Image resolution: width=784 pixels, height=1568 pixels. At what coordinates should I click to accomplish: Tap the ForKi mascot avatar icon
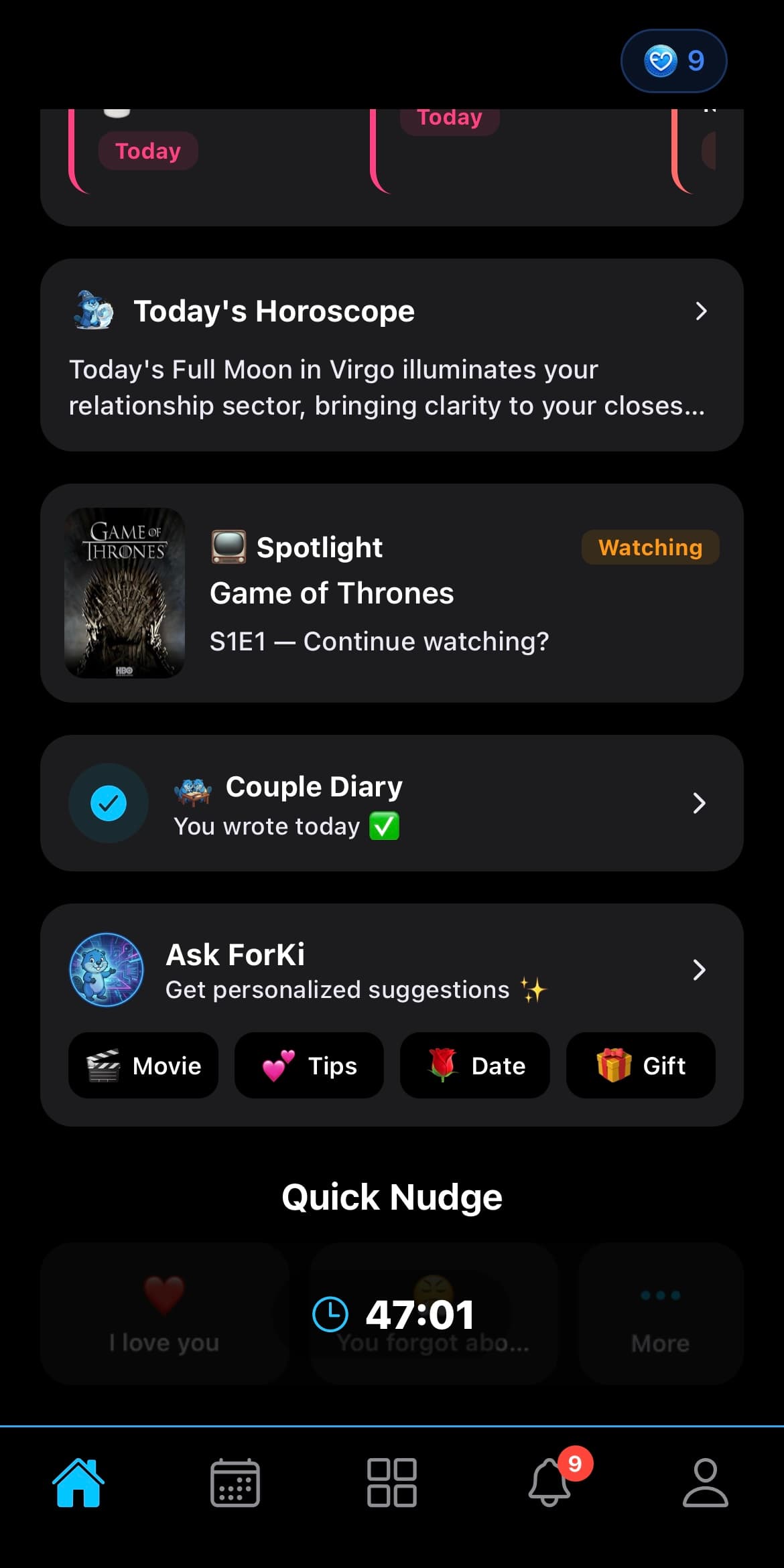coord(106,971)
